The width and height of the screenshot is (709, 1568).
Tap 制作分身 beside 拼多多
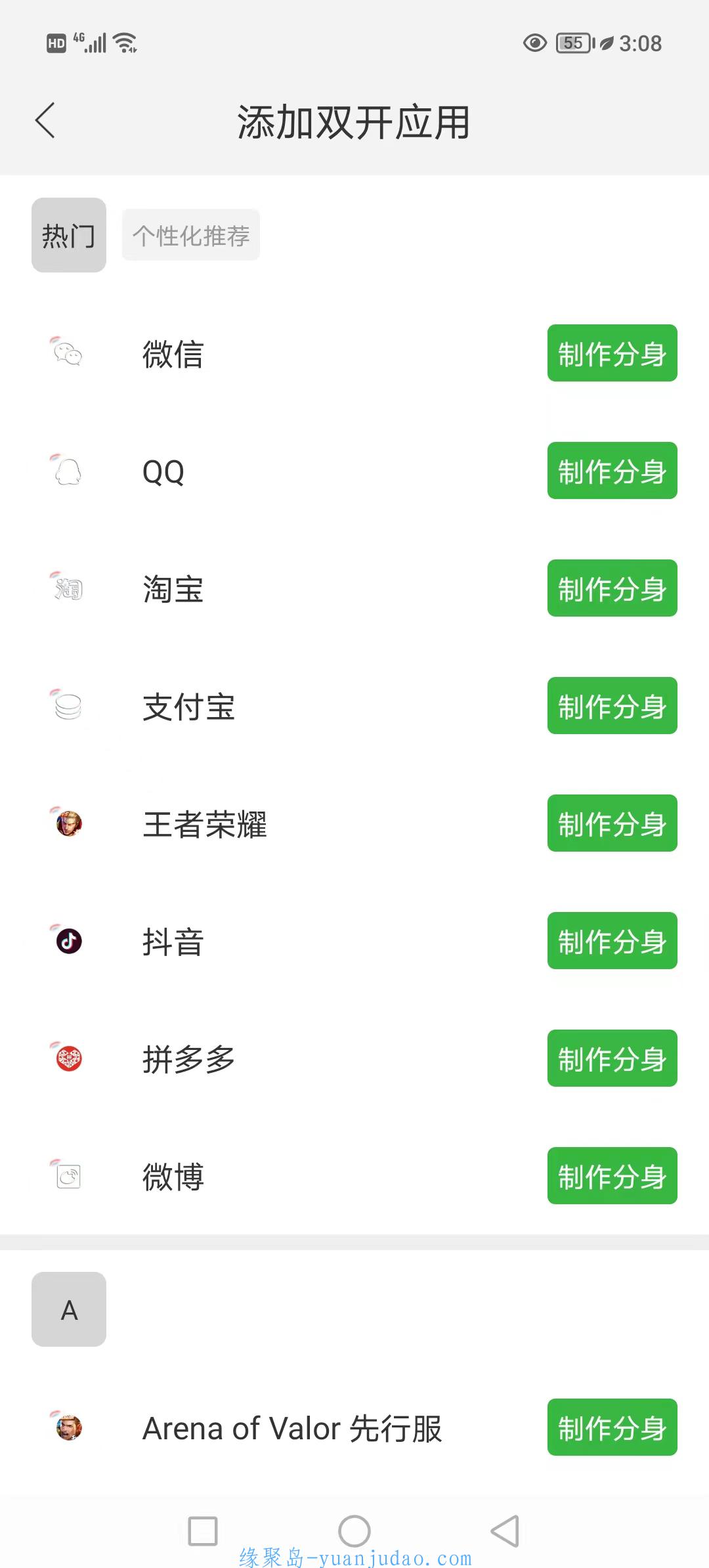coord(612,1058)
